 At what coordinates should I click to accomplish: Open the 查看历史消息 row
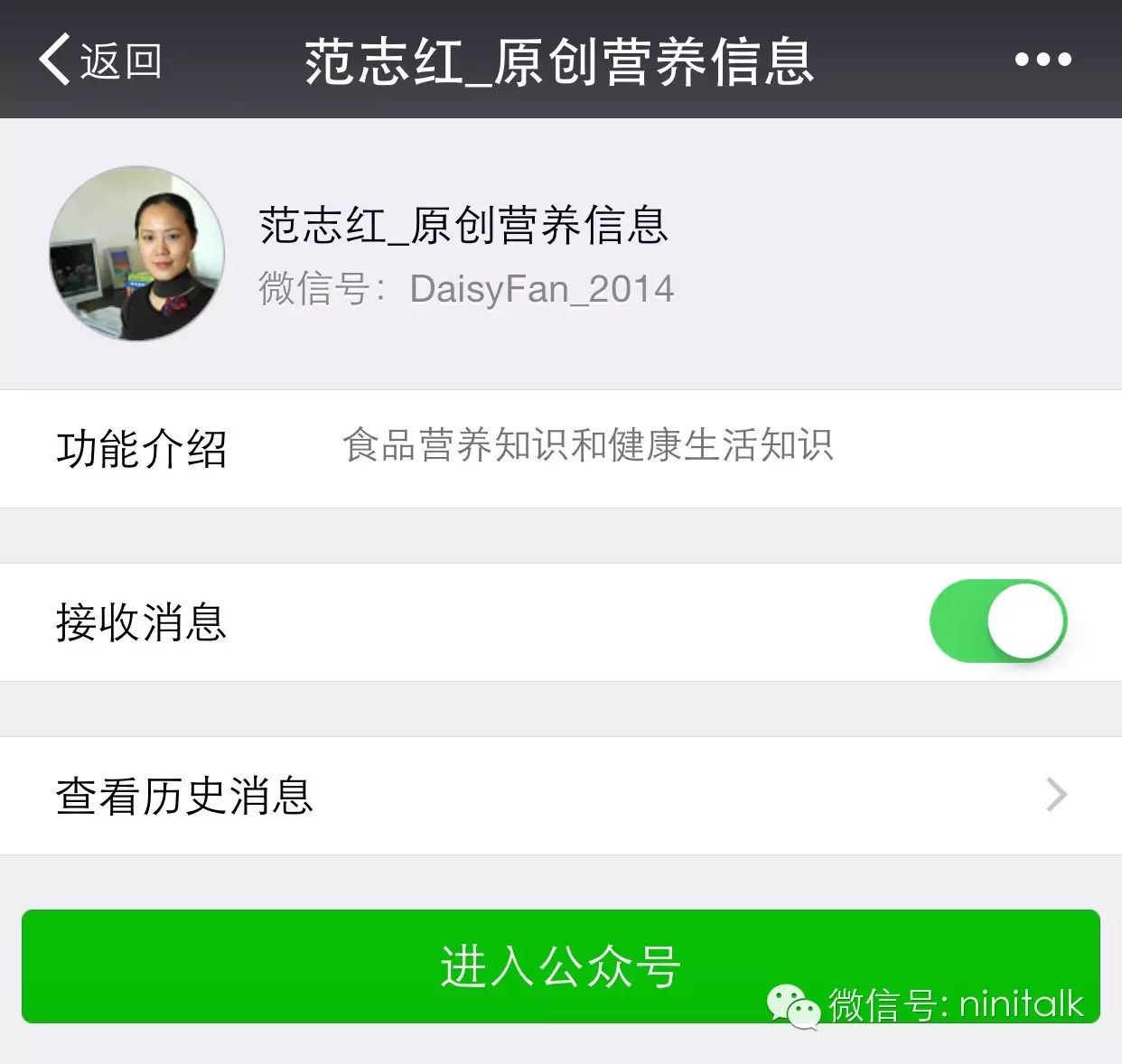click(x=560, y=796)
